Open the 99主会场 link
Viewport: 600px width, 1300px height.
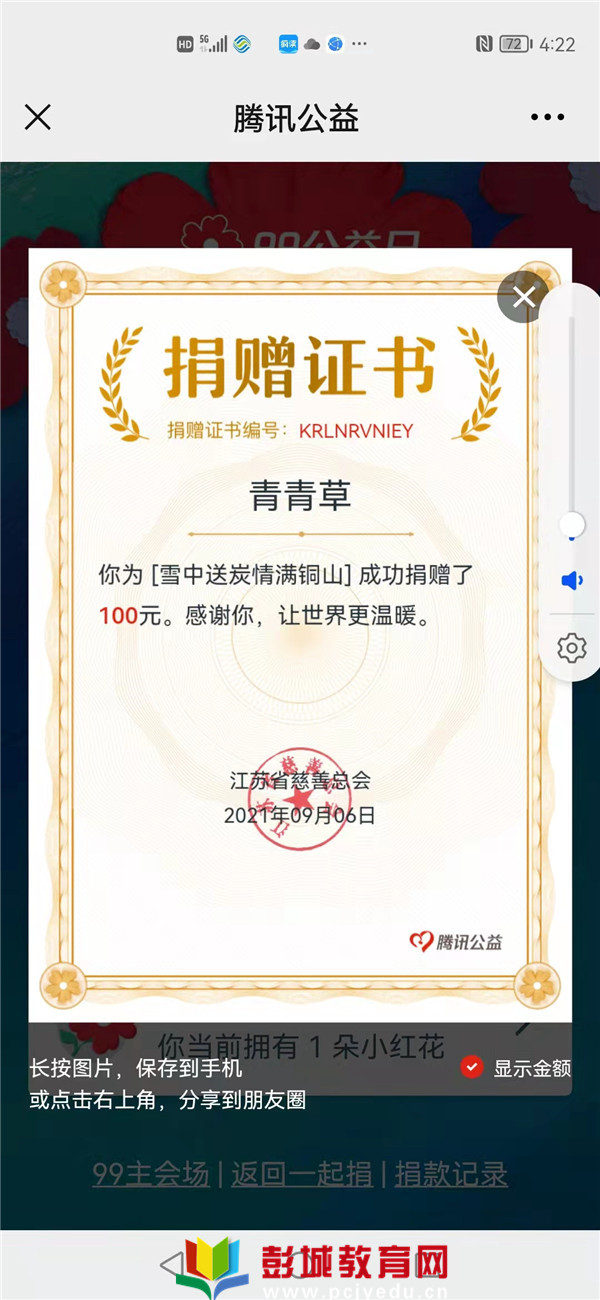point(150,1174)
